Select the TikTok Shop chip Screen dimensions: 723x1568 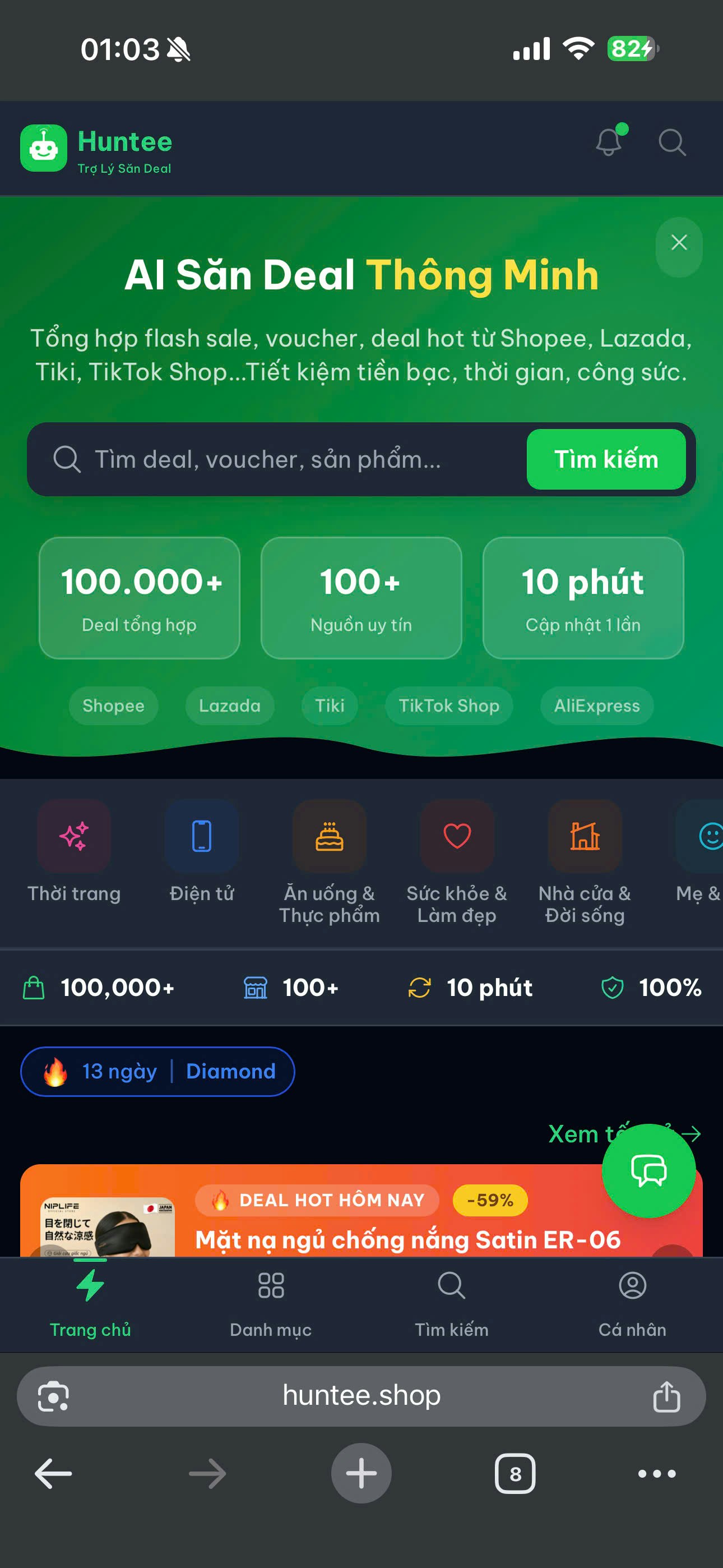click(448, 705)
